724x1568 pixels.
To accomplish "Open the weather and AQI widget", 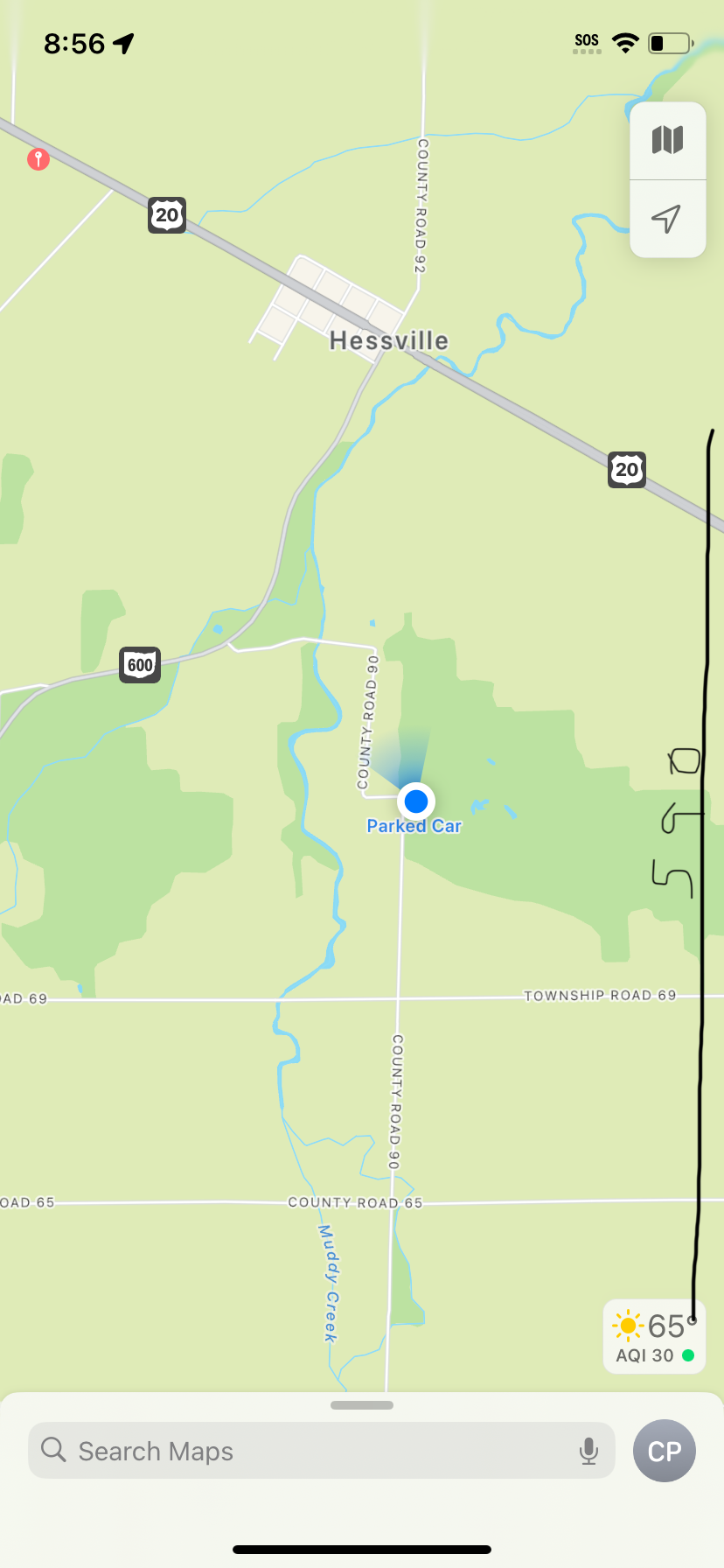I will tap(653, 1337).
